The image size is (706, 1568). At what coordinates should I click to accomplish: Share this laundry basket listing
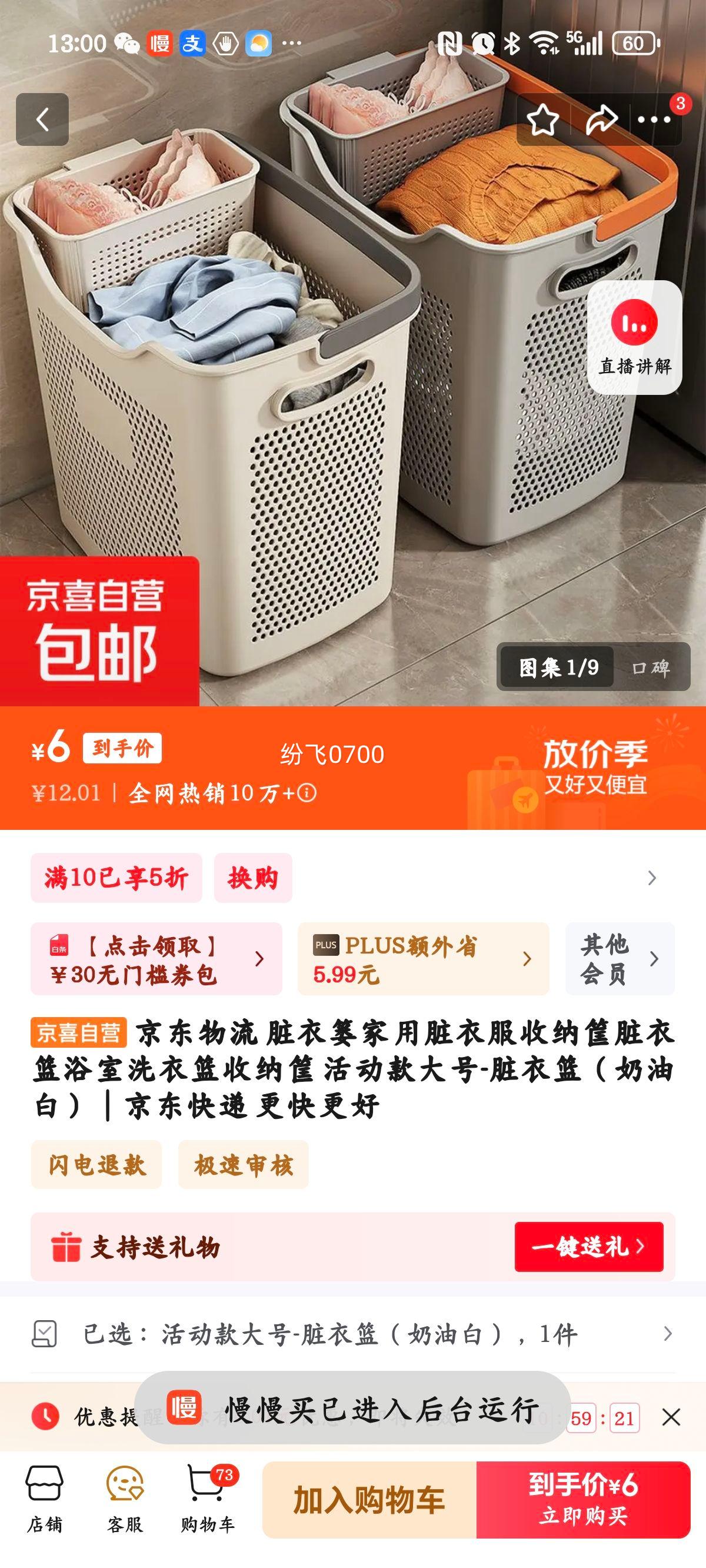(x=601, y=120)
